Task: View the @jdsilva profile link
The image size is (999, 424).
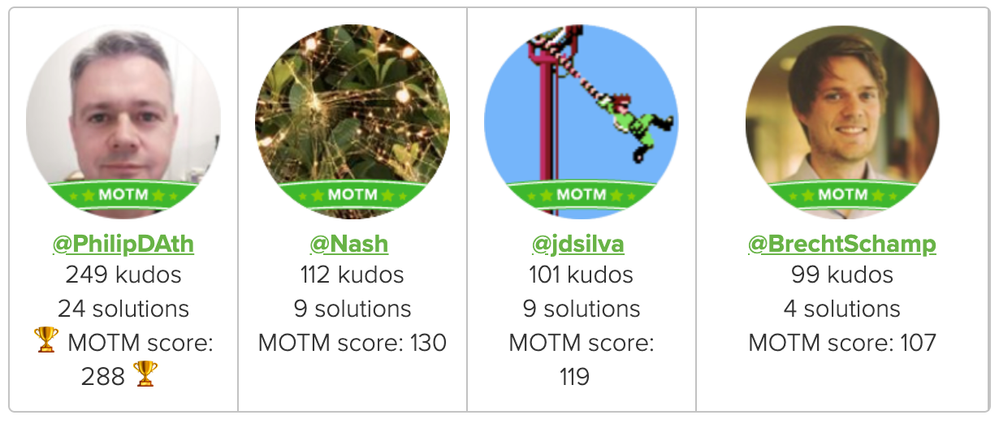Action: coord(581,244)
